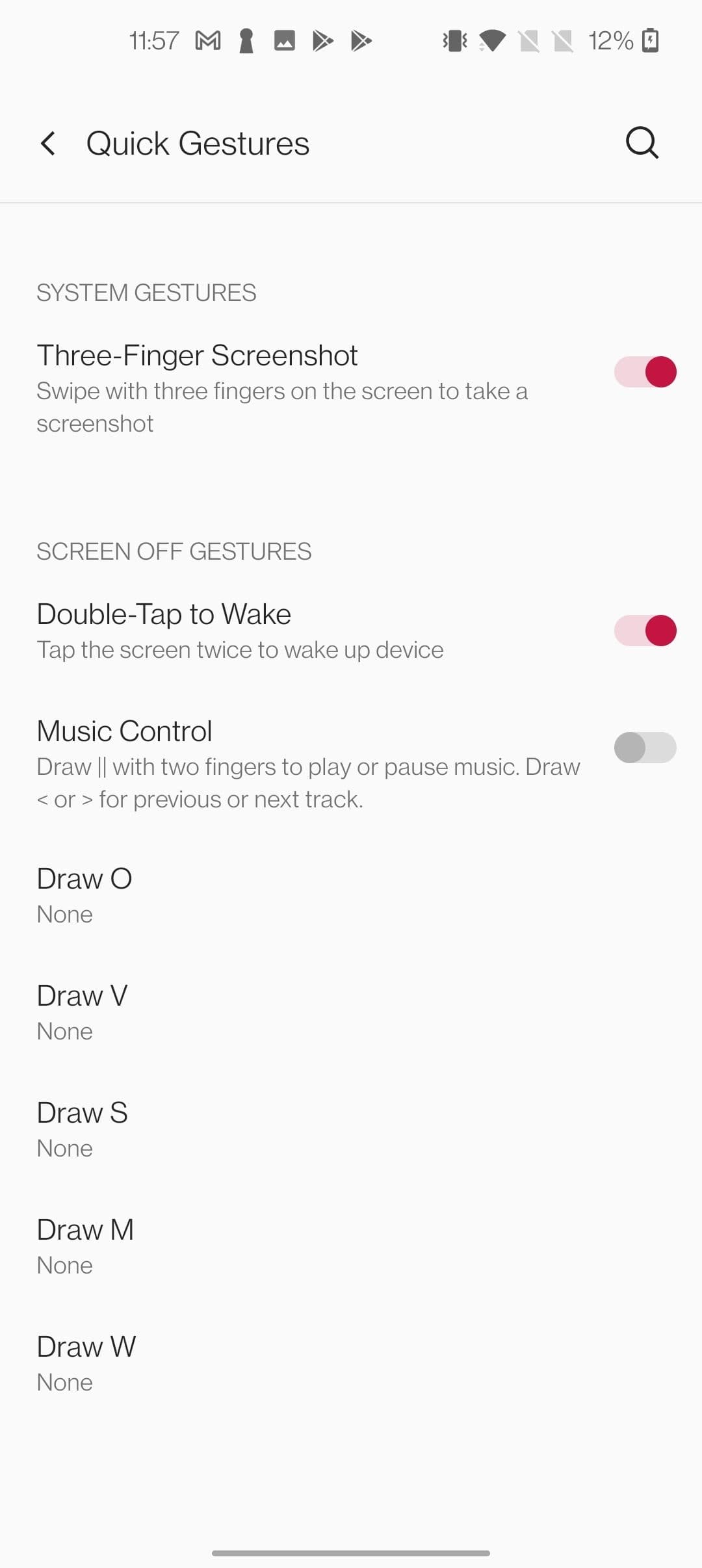Configure the Draw S gesture
The width and height of the screenshot is (702, 1568).
click(x=83, y=1129)
